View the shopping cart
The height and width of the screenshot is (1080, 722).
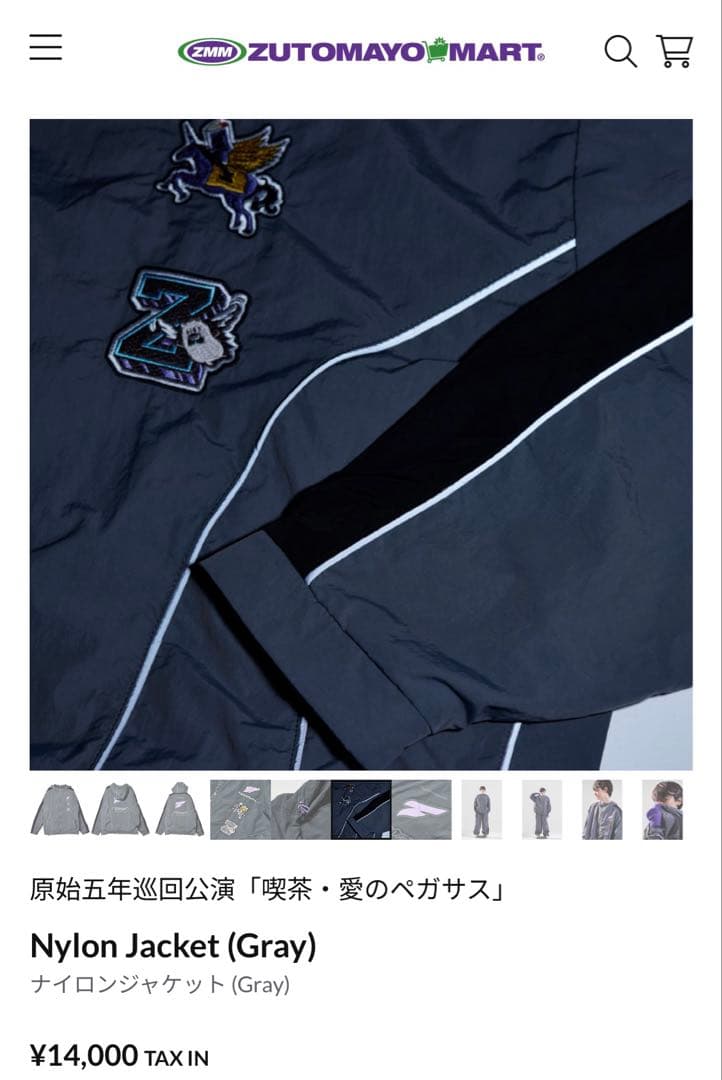(x=675, y=51)
